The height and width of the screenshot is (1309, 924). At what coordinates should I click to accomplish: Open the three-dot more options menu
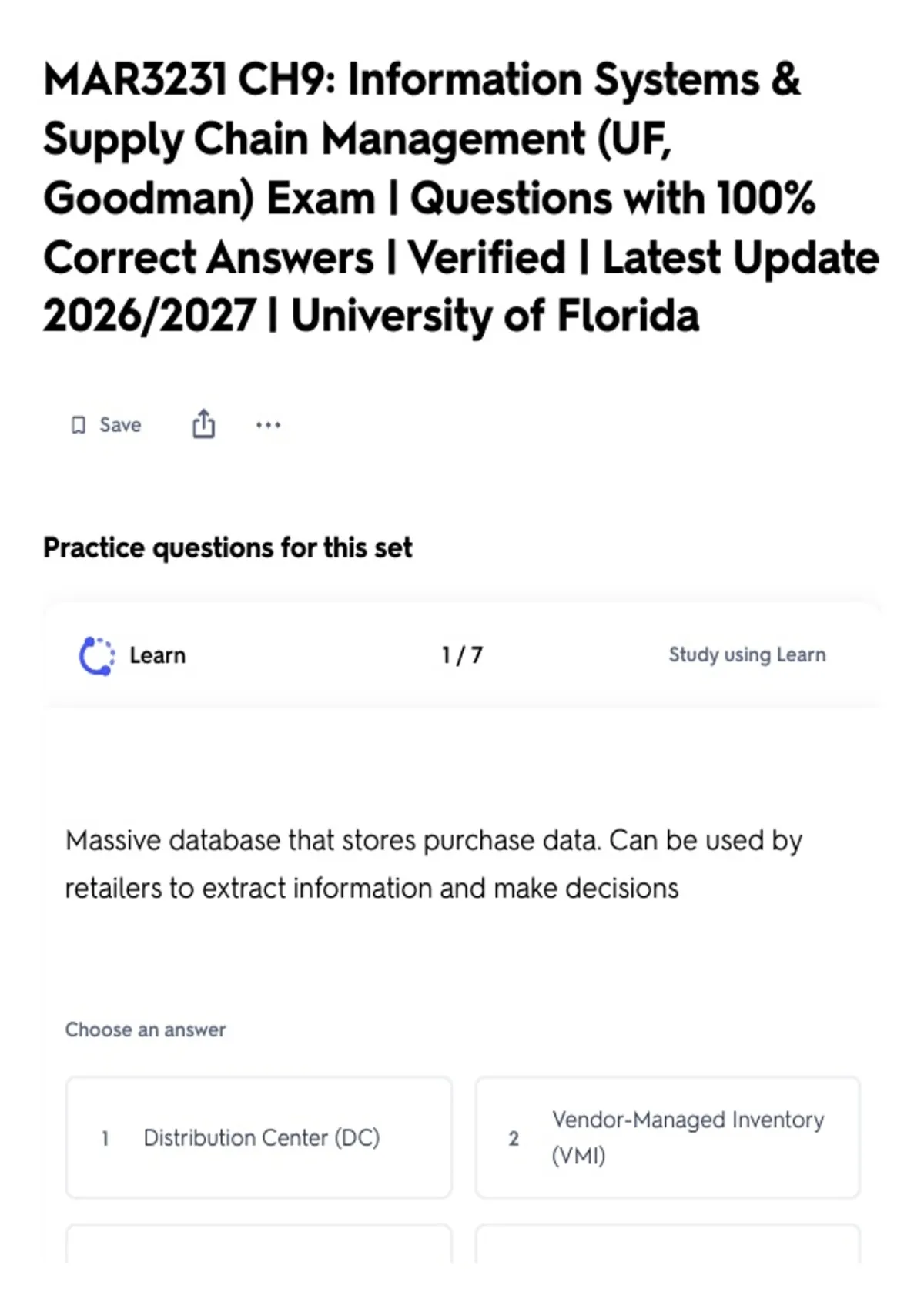[268, 425]
